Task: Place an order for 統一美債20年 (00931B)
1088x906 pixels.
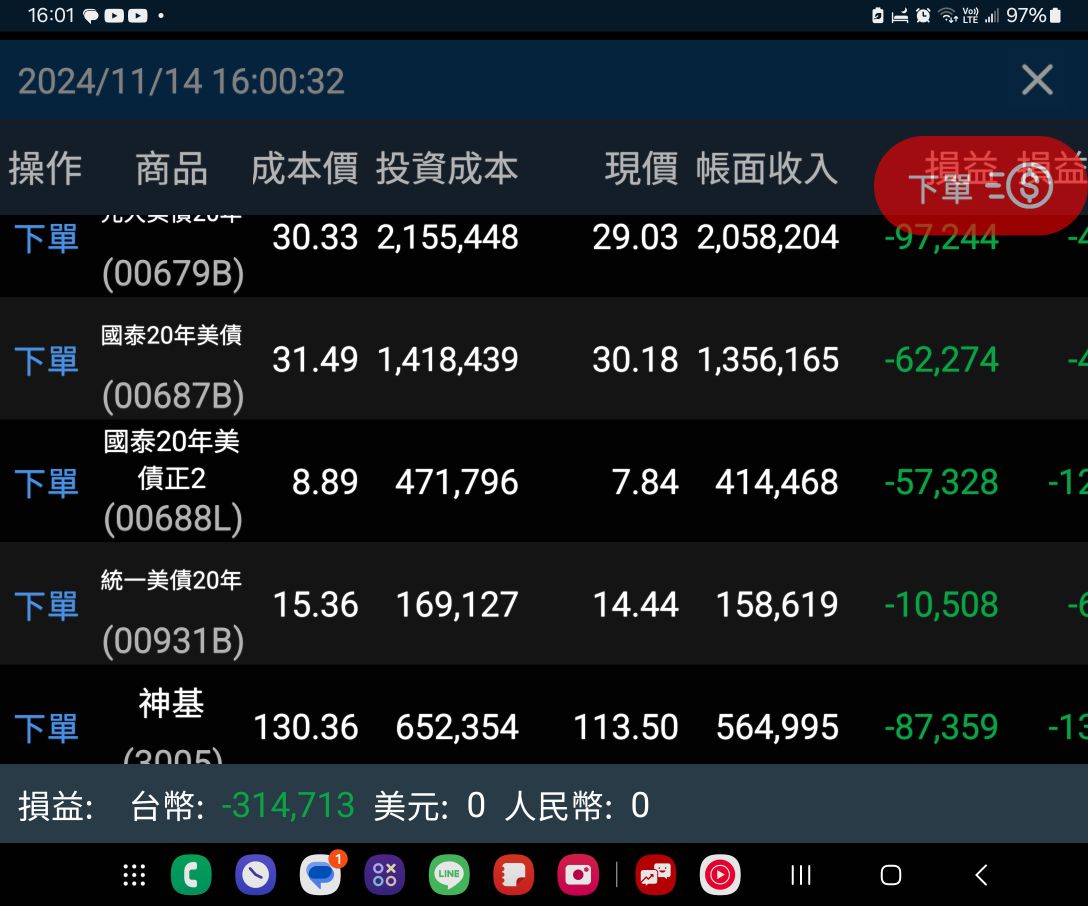Action: (x=46, y=606)
